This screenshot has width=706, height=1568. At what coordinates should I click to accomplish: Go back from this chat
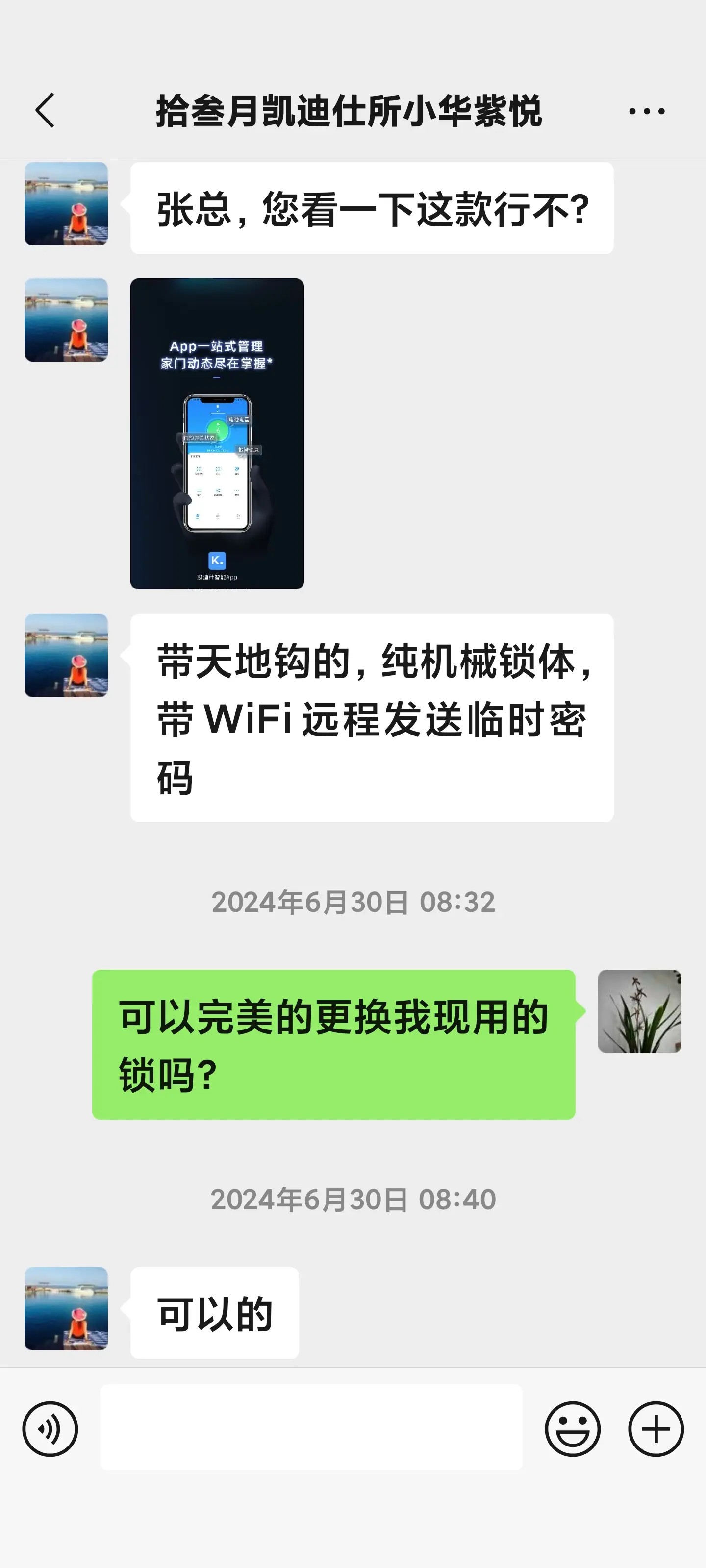tap(45, 110)
